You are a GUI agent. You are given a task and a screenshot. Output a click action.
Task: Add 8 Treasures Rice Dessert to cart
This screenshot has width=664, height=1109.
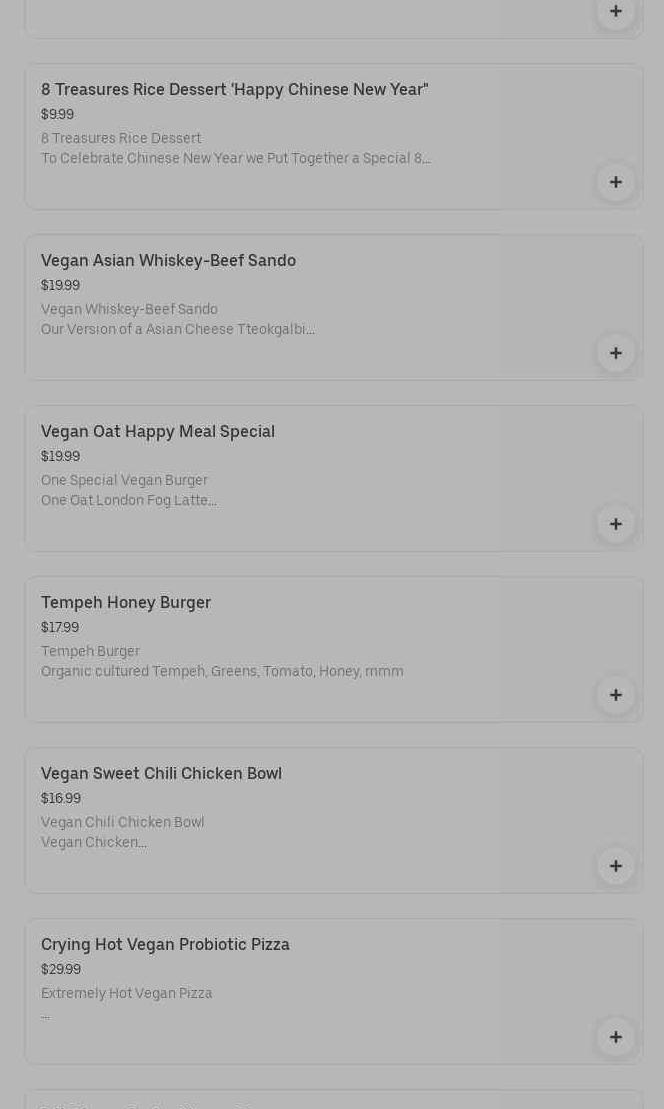point(615,182)
